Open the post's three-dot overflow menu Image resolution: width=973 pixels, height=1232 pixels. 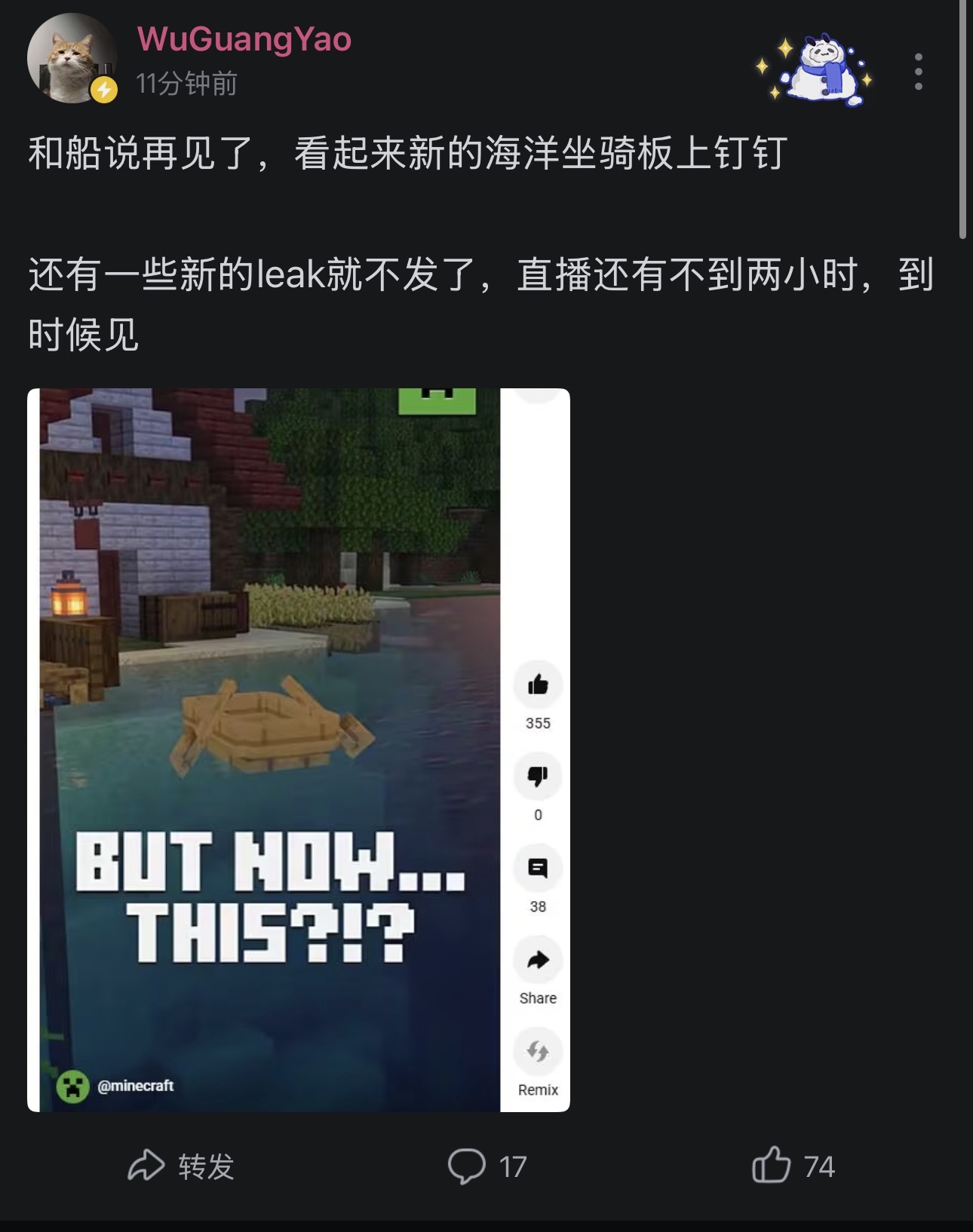click(x=918, y=72)
